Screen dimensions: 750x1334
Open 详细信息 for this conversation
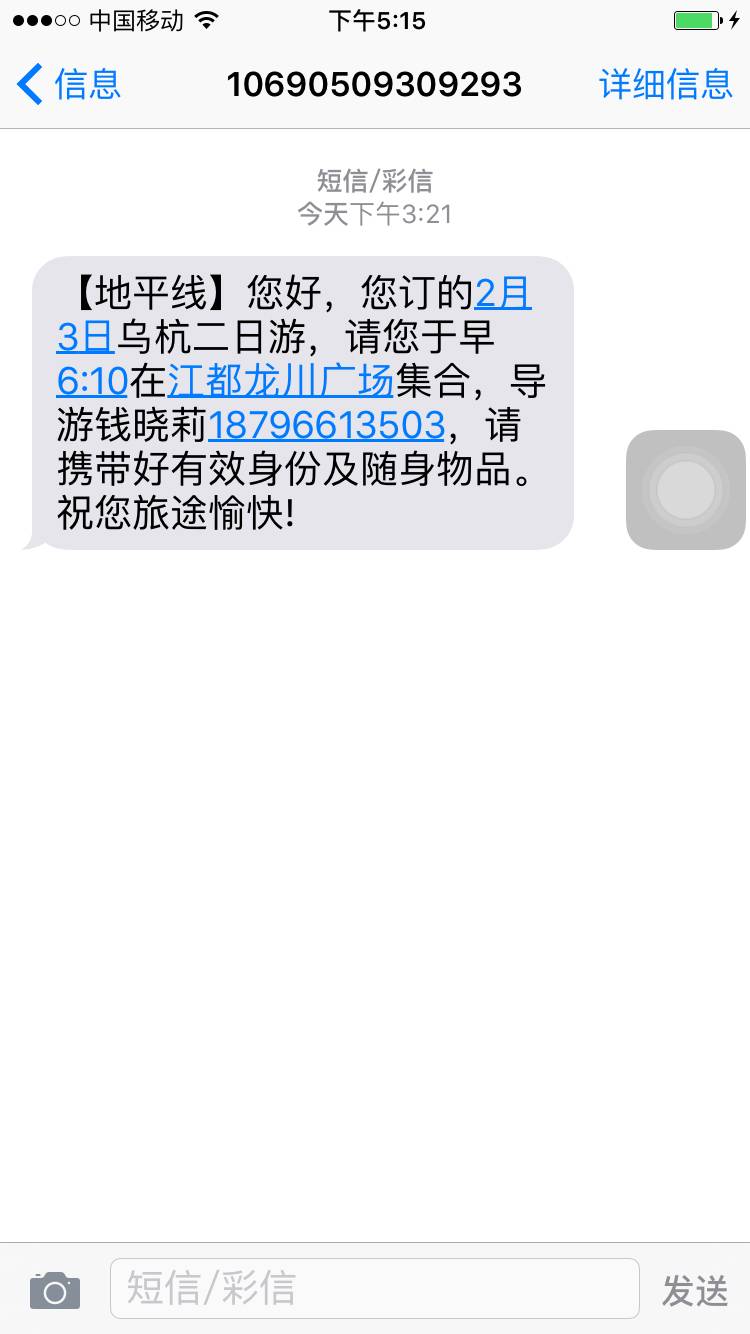point(665,84)
